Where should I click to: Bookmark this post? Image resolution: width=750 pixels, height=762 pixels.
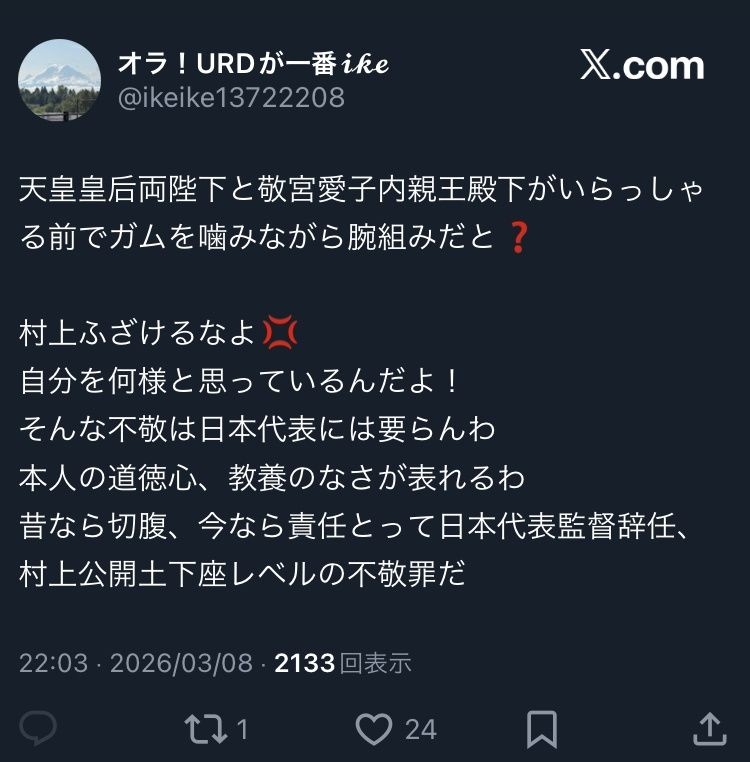tap(542, 728)
